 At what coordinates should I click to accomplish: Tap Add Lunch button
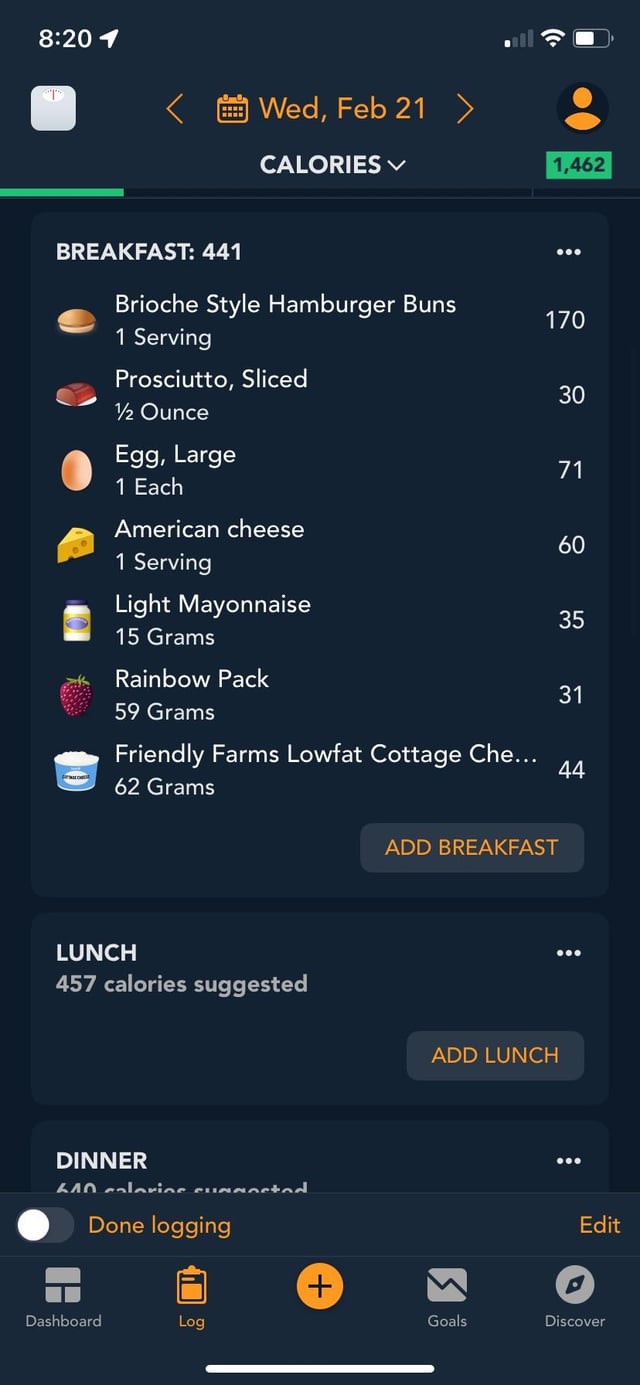point(495,1055)
